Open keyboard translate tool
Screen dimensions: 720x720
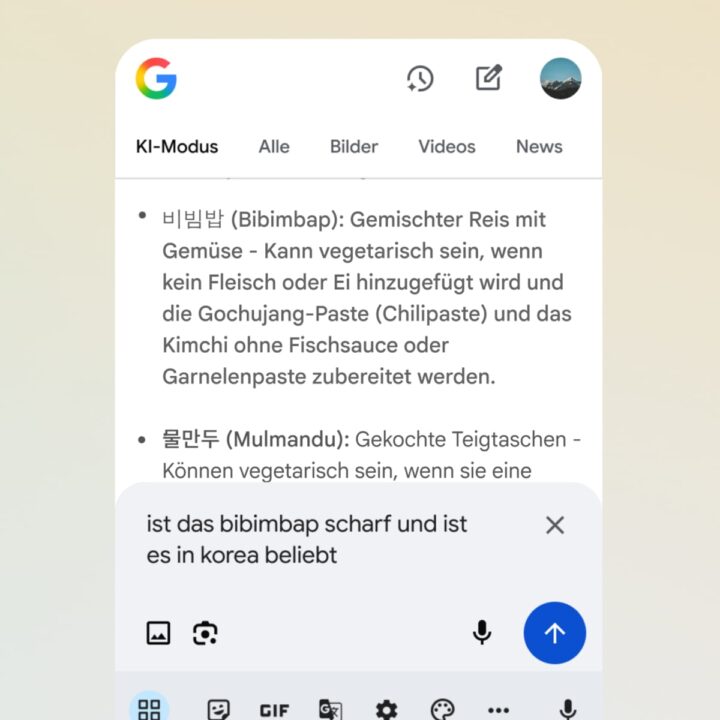click(x=330, y=710)
